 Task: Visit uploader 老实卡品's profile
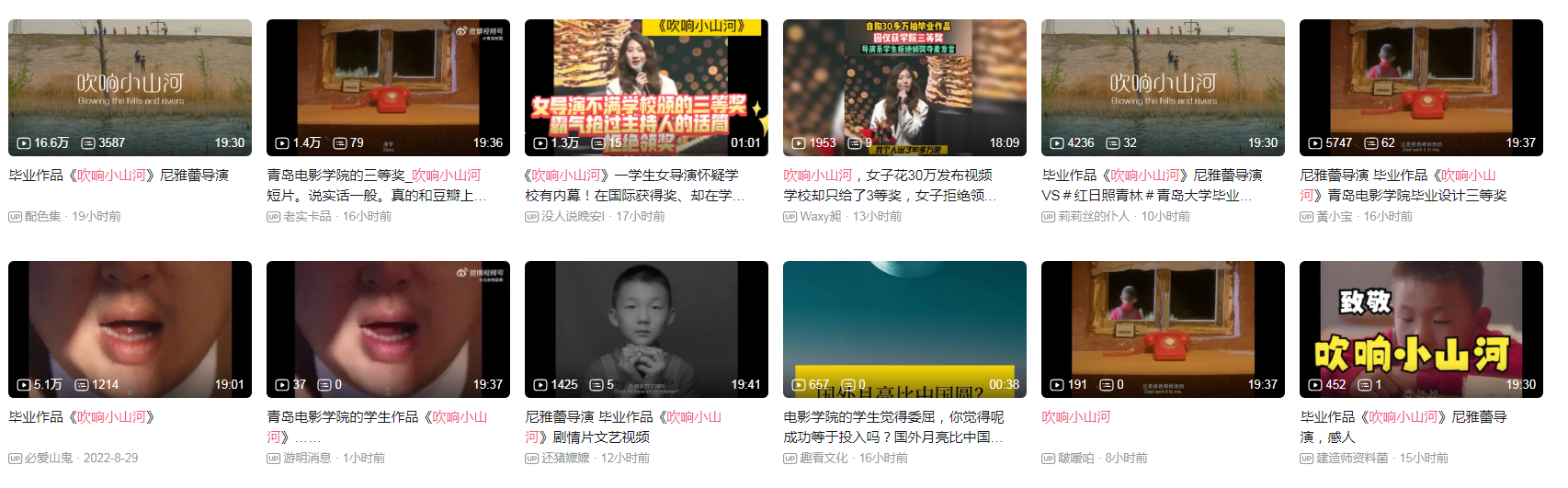(x=307, y=217)
